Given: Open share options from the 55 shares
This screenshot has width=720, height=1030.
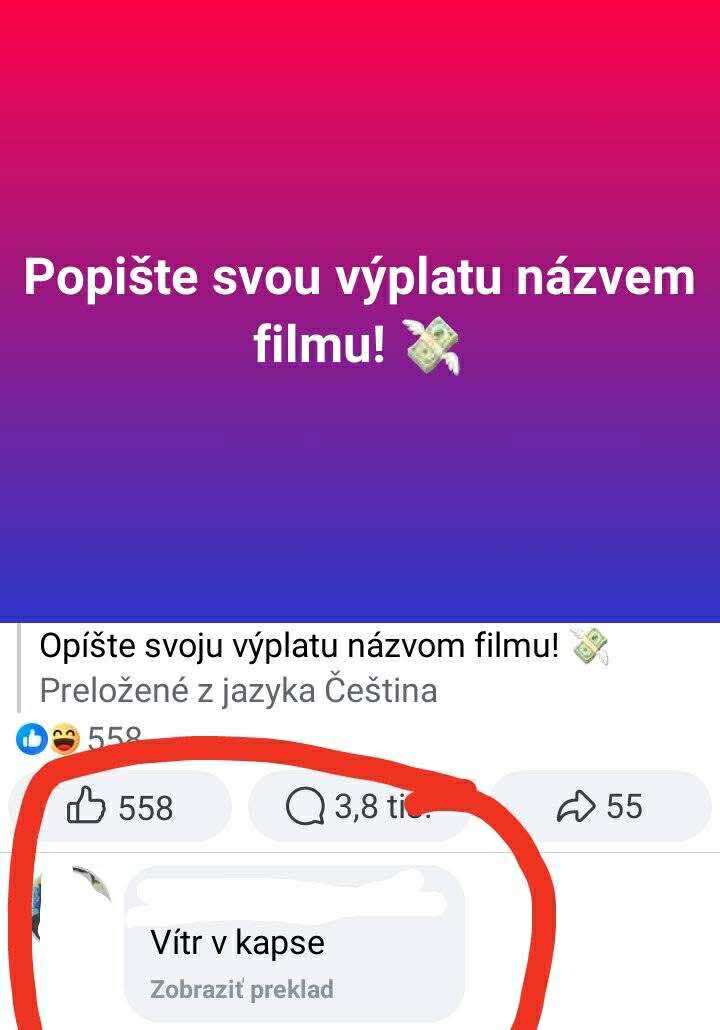Looking at the screenshot, I should tap(612, 803).
